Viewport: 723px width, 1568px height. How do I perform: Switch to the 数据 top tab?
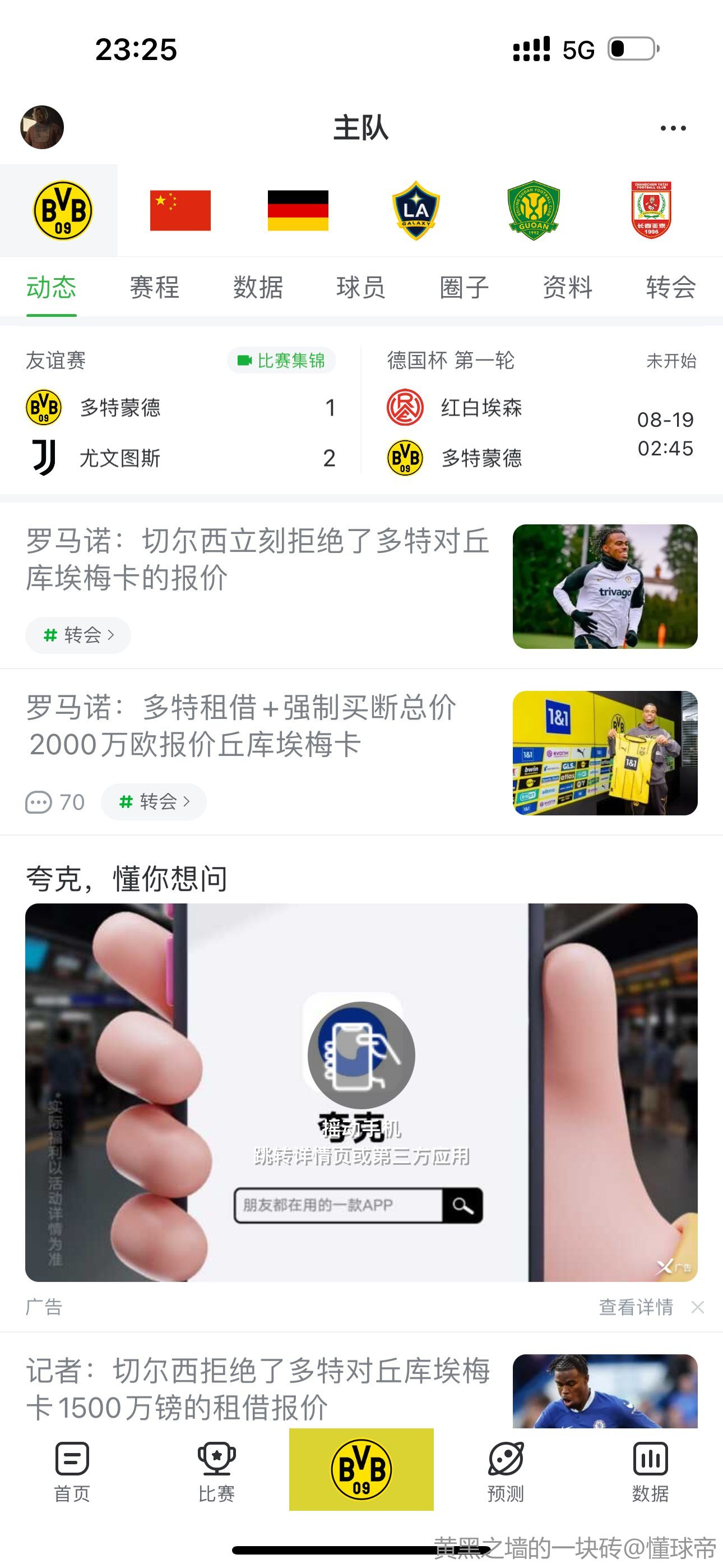pyautogui.click(x=258, y=287)
